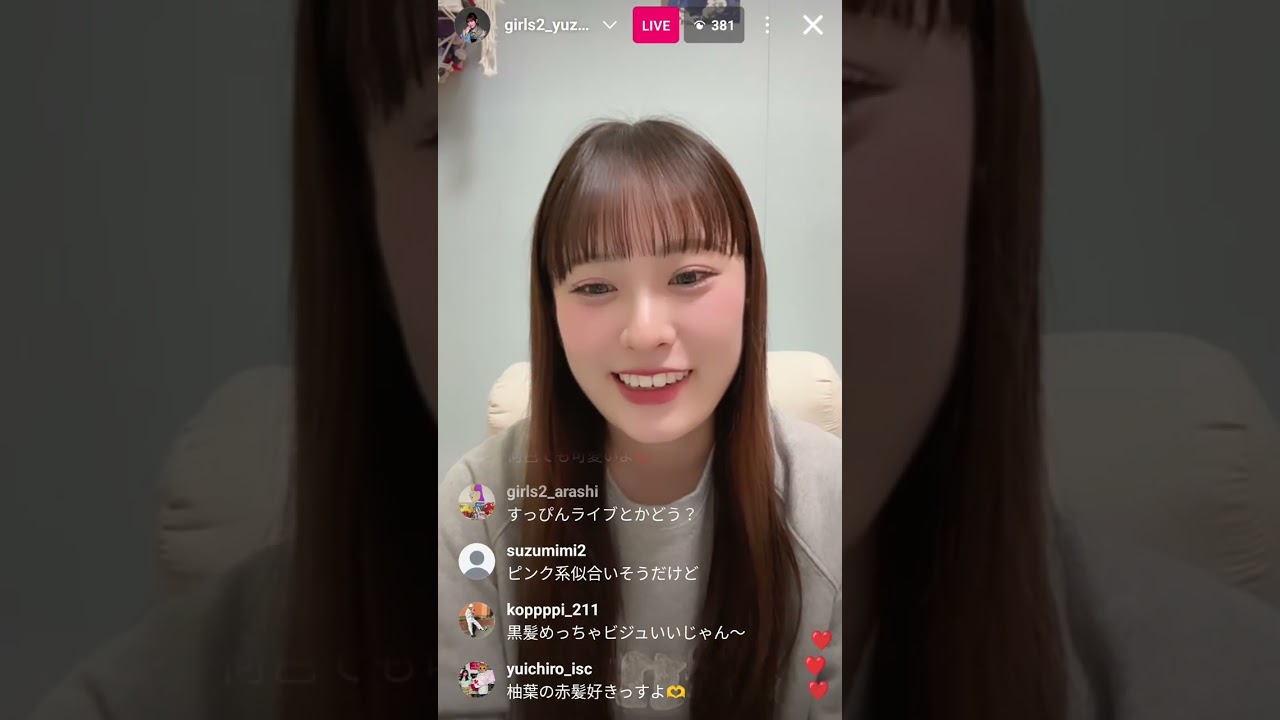1280x720 pixels.
Task: Open the three-dot overflow menu
Action: coord(767,25)
